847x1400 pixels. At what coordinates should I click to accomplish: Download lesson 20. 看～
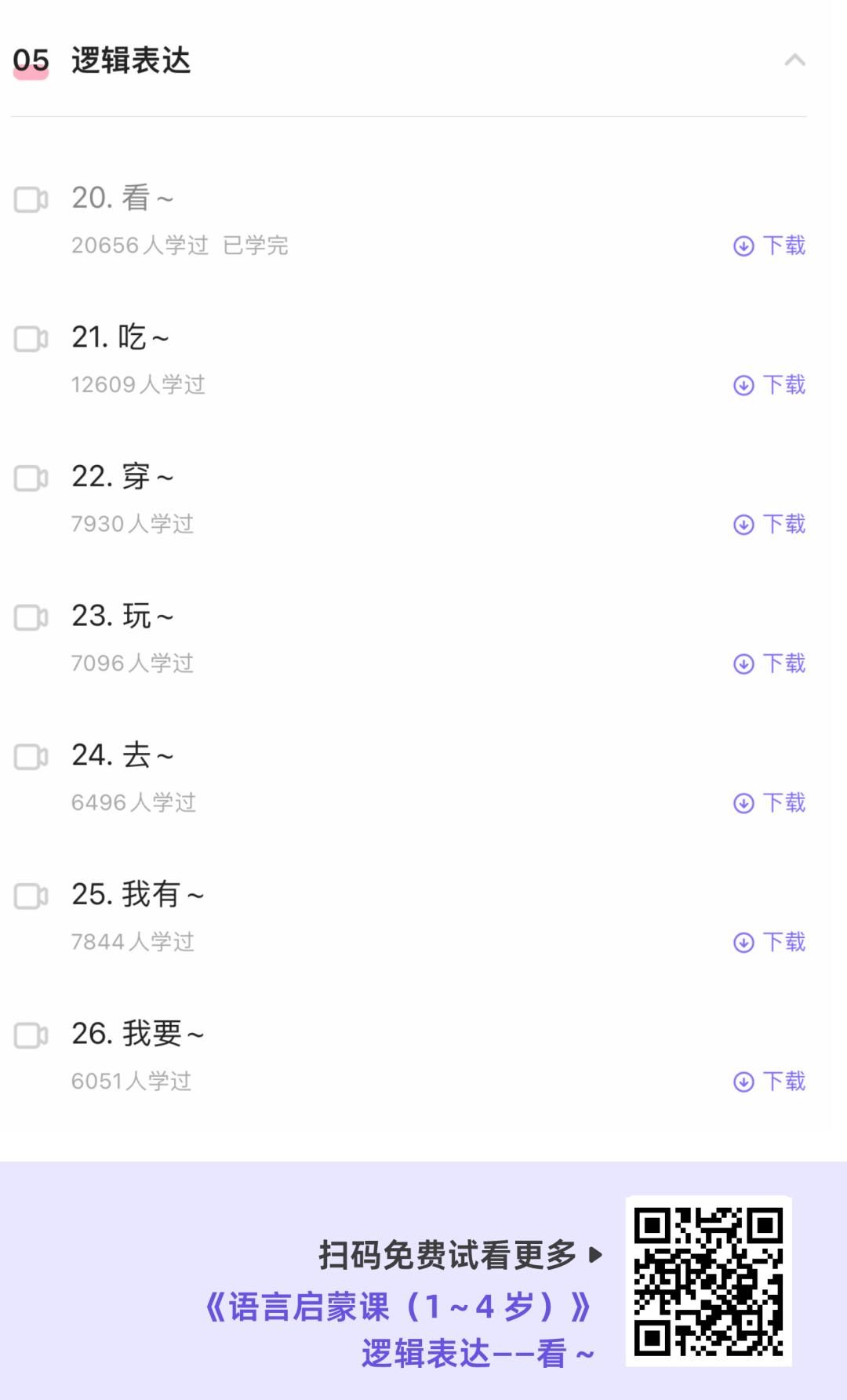pos(769,245)
